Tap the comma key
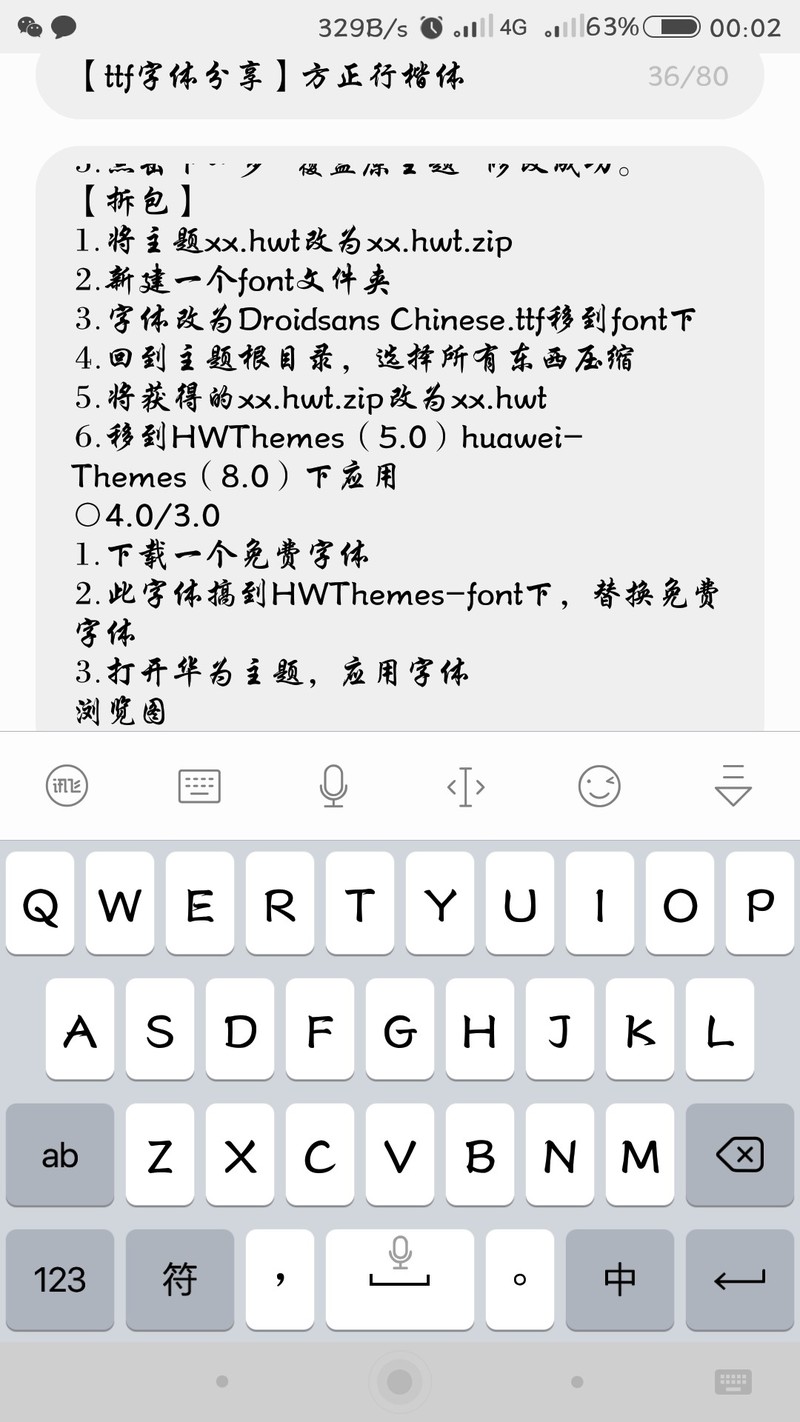 [x=280, y=1279]
